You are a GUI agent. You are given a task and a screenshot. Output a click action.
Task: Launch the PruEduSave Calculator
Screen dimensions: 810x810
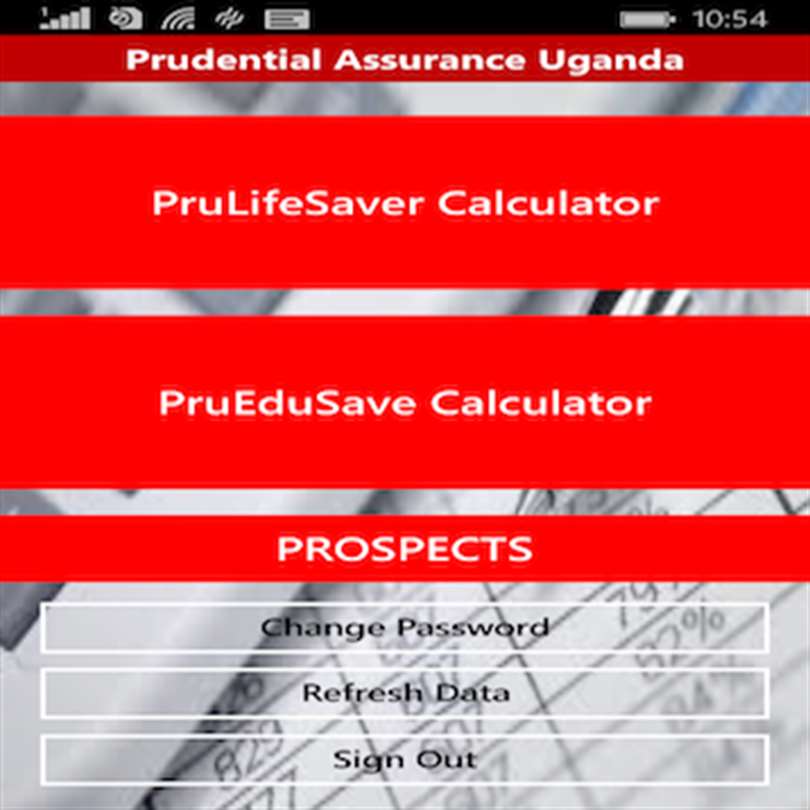pos(405,403)
